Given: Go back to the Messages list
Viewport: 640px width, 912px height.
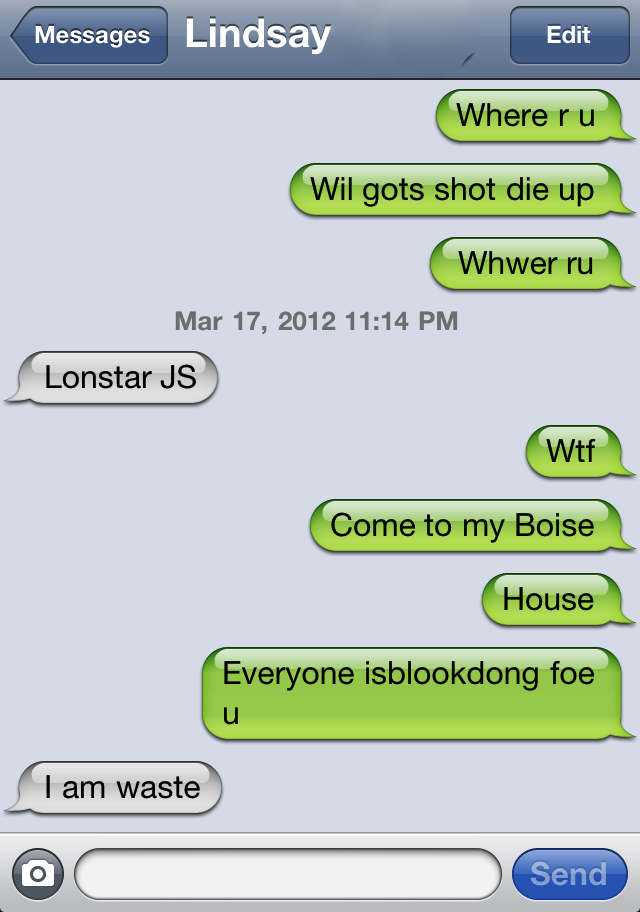Looking at the screenshot, I should (x=88, y=36).
